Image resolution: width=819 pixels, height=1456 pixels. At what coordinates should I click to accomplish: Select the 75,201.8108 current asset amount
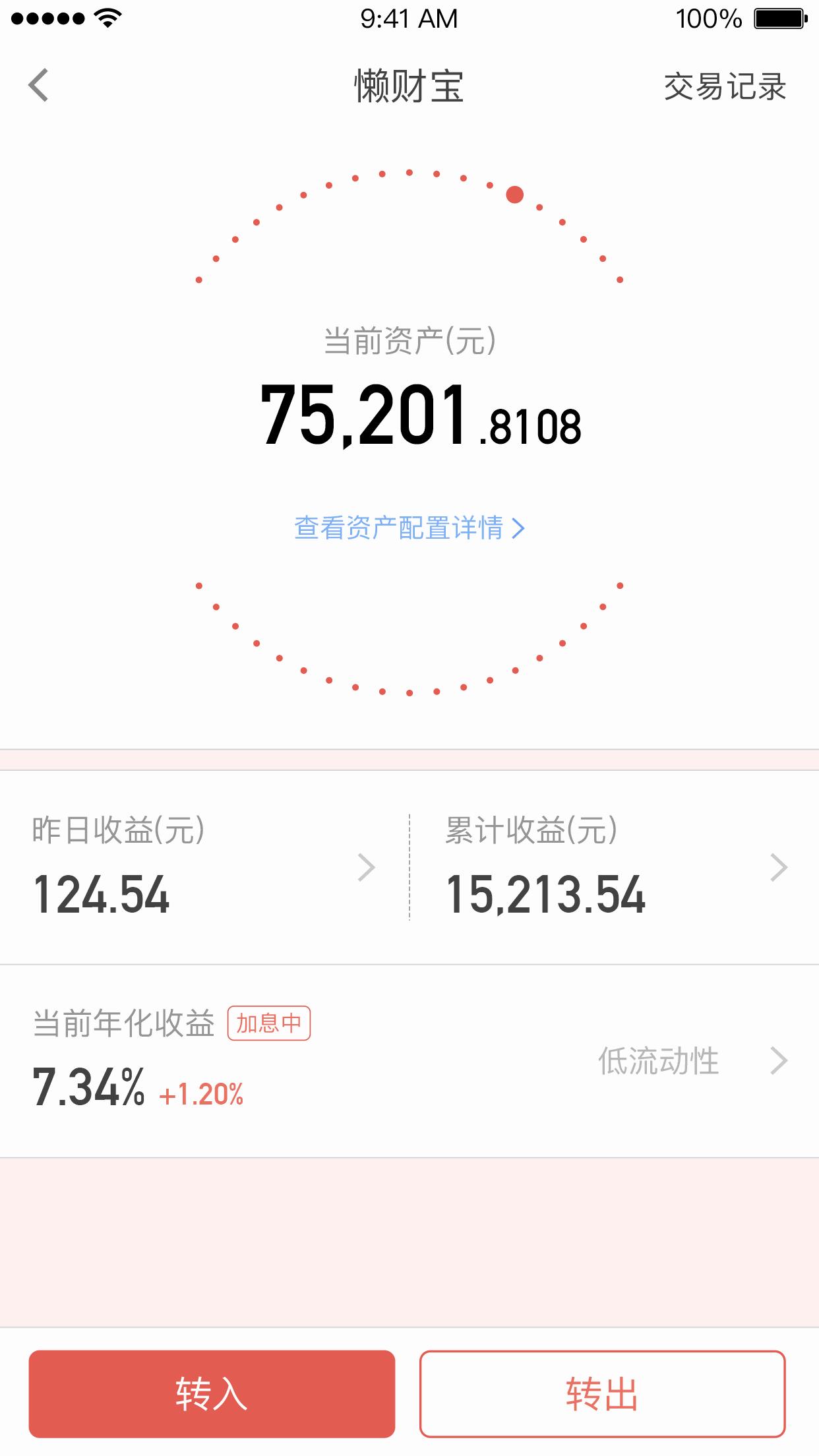click(x=422, y=417)
